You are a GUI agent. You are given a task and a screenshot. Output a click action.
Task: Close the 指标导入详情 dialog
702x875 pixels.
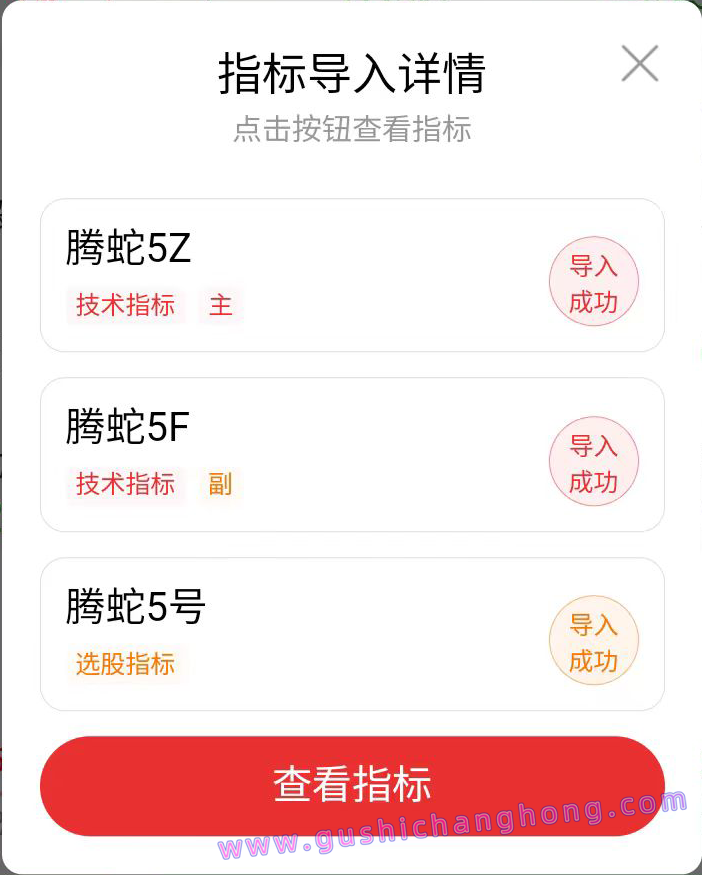pos(639,64)
